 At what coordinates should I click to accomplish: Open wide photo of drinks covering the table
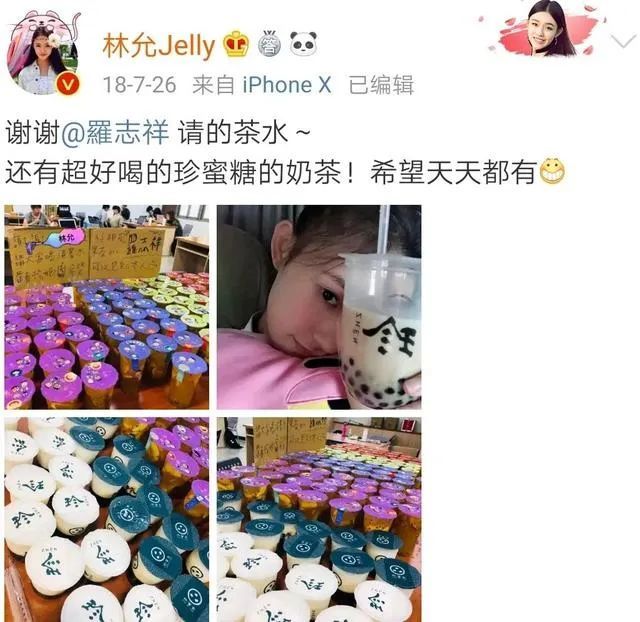(x=319, y=519)
